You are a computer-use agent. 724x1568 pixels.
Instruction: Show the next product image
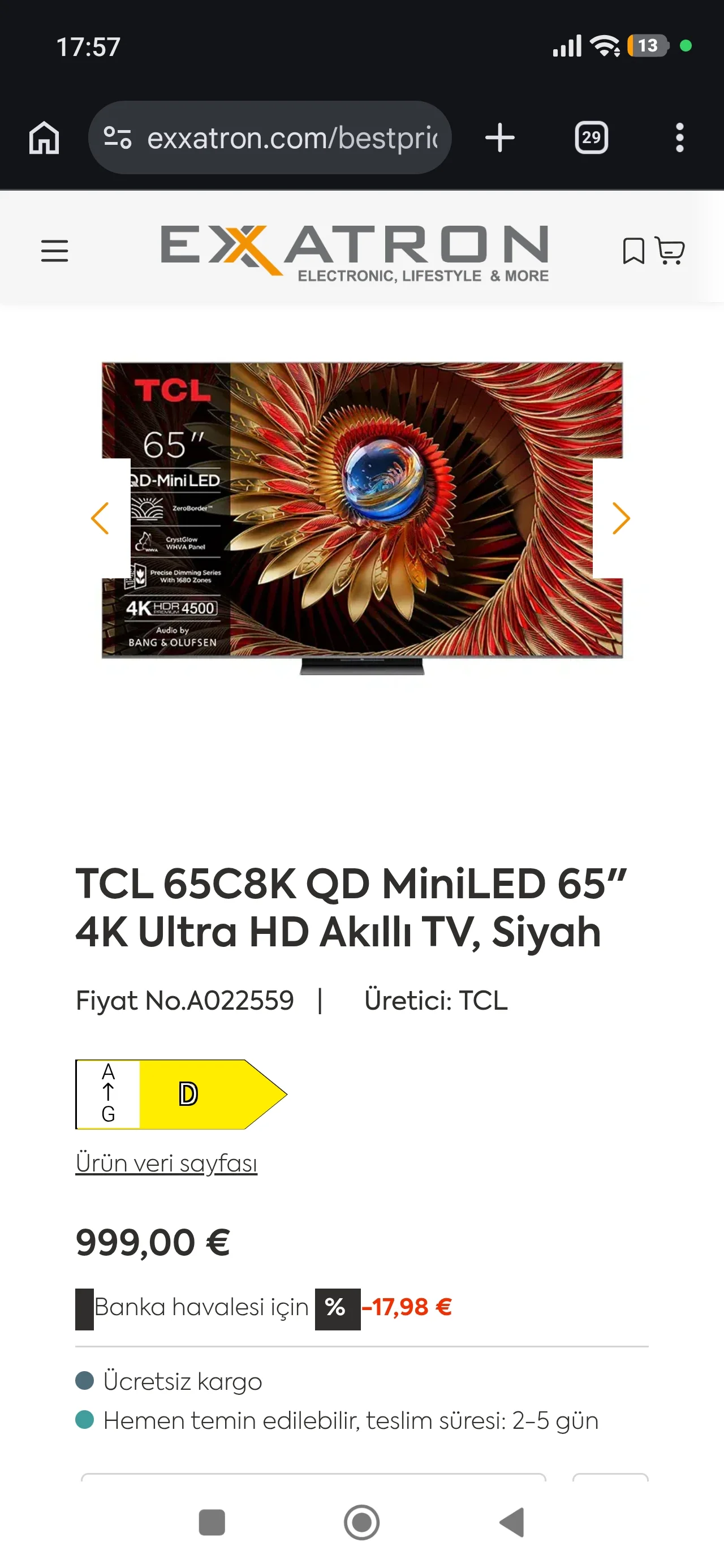coord(620,519)
